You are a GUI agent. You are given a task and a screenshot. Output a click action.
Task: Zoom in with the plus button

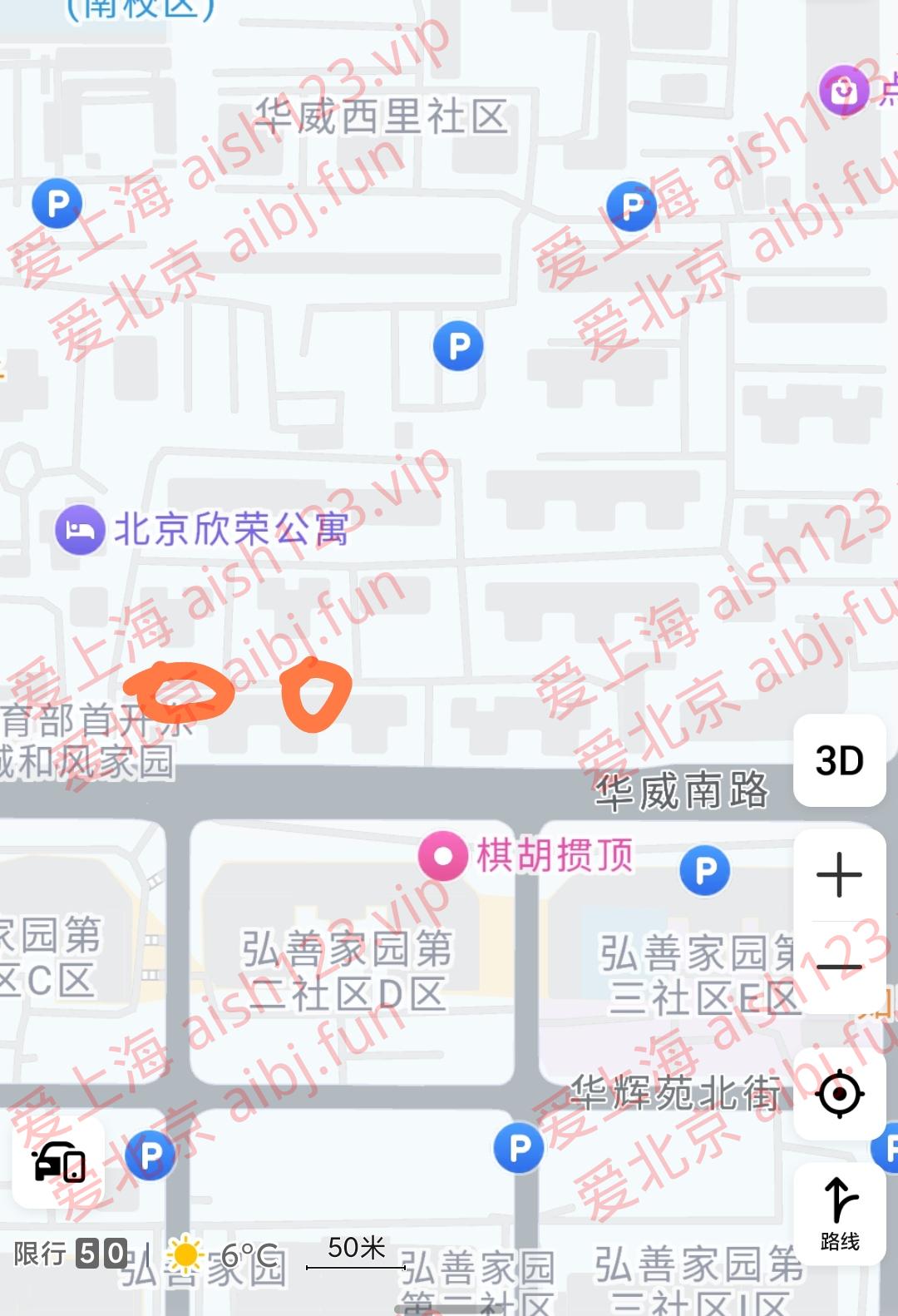[839, 875]
